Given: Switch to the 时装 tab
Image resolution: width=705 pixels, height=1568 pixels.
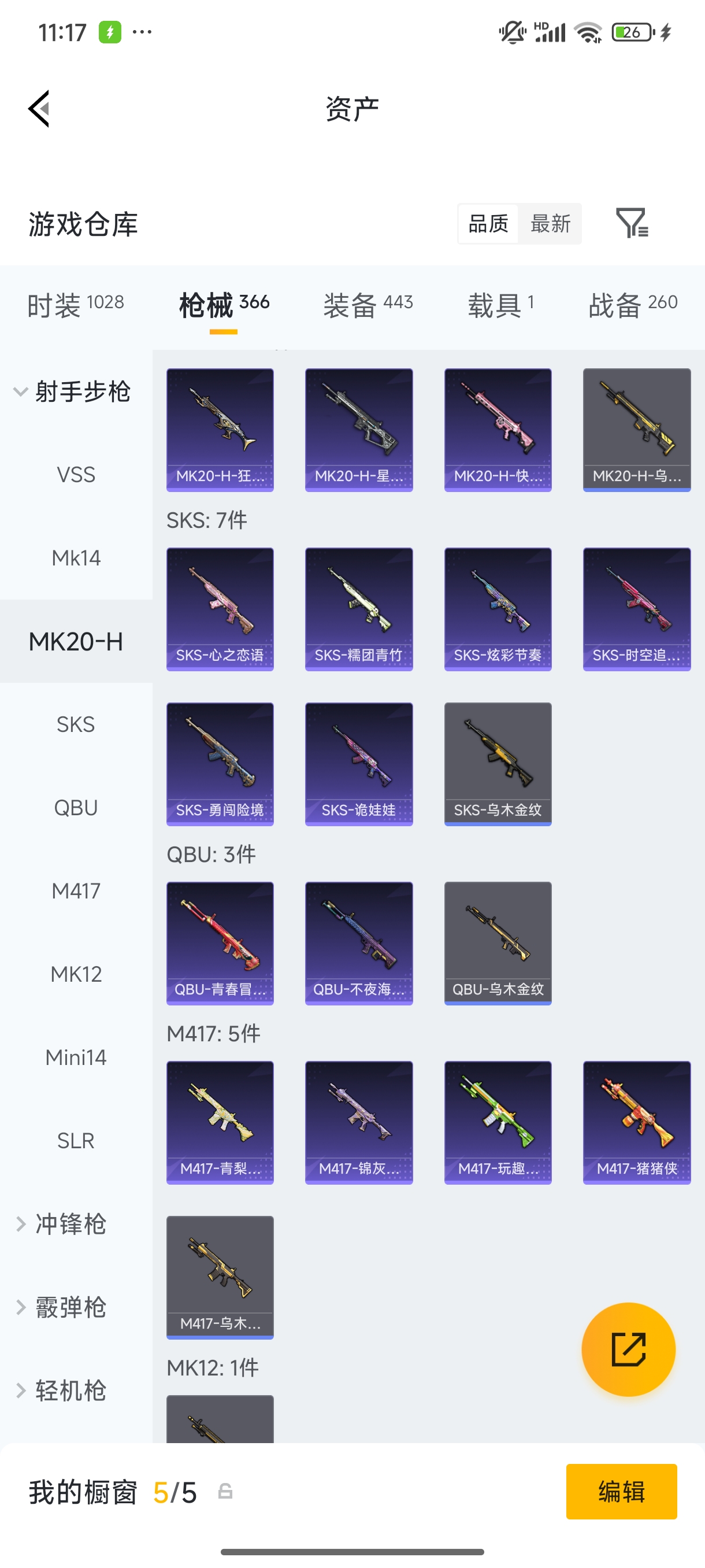Looking at the screenshot, I should coord(76,304).
